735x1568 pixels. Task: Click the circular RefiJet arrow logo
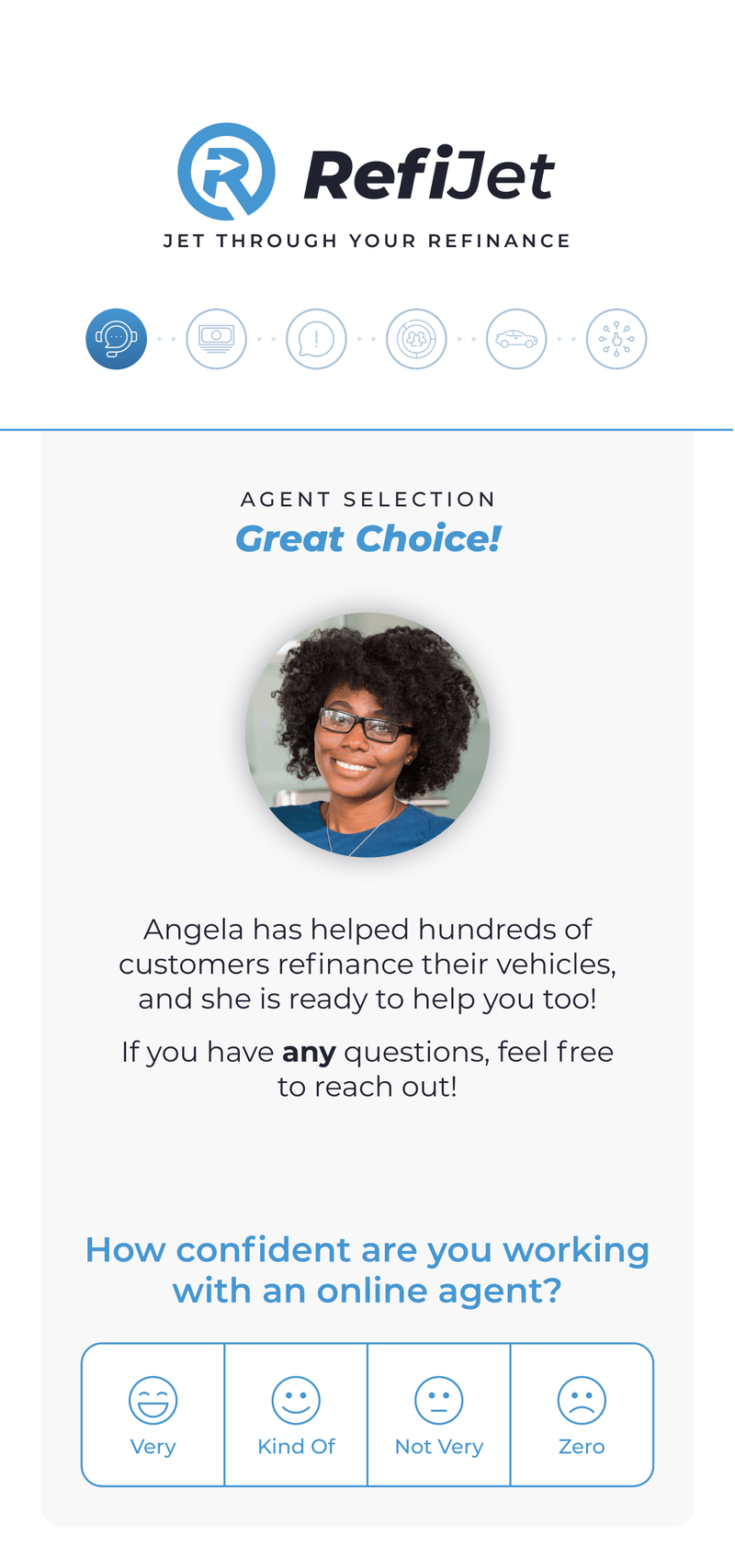point(227,171)
